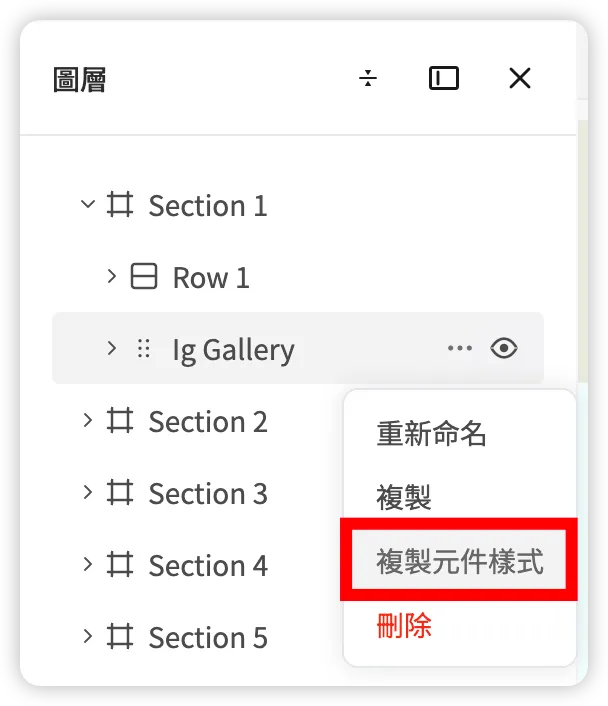Image resolution: width=608 pixels, height=706 pixels.
Task: Select 複製 from the context menu
Action: point(404,497)
